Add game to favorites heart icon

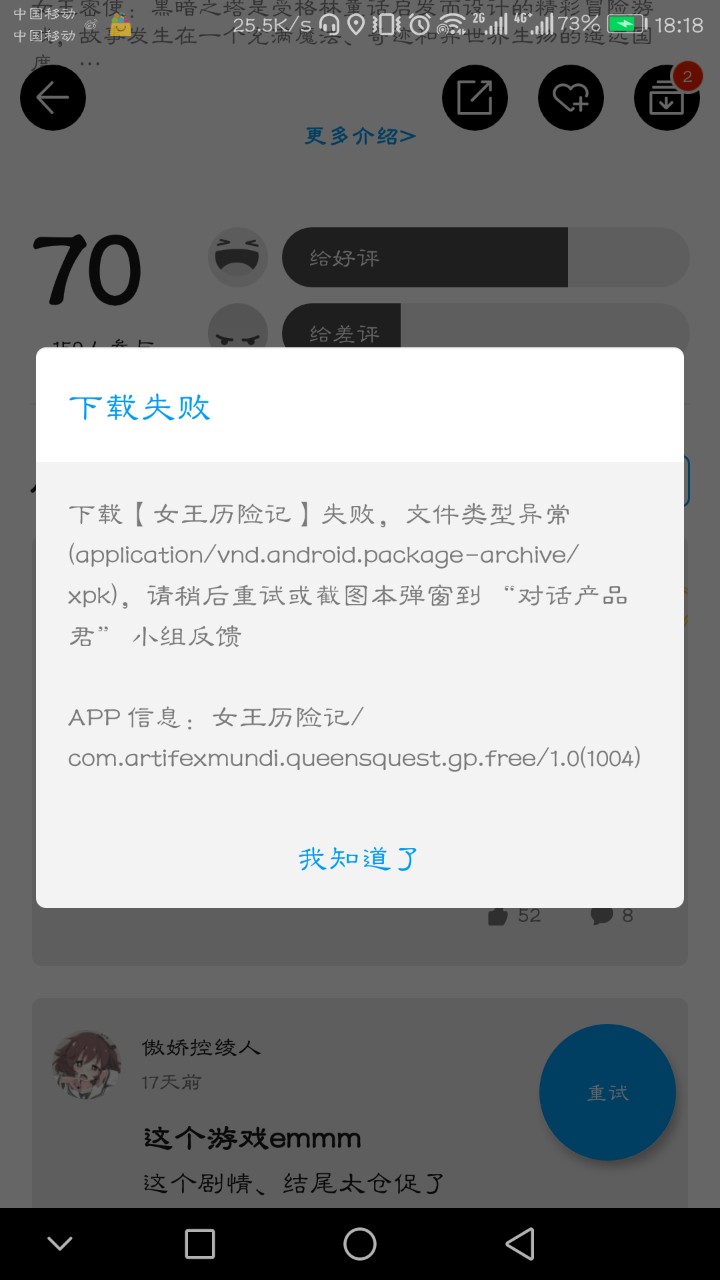pos(570,97)
